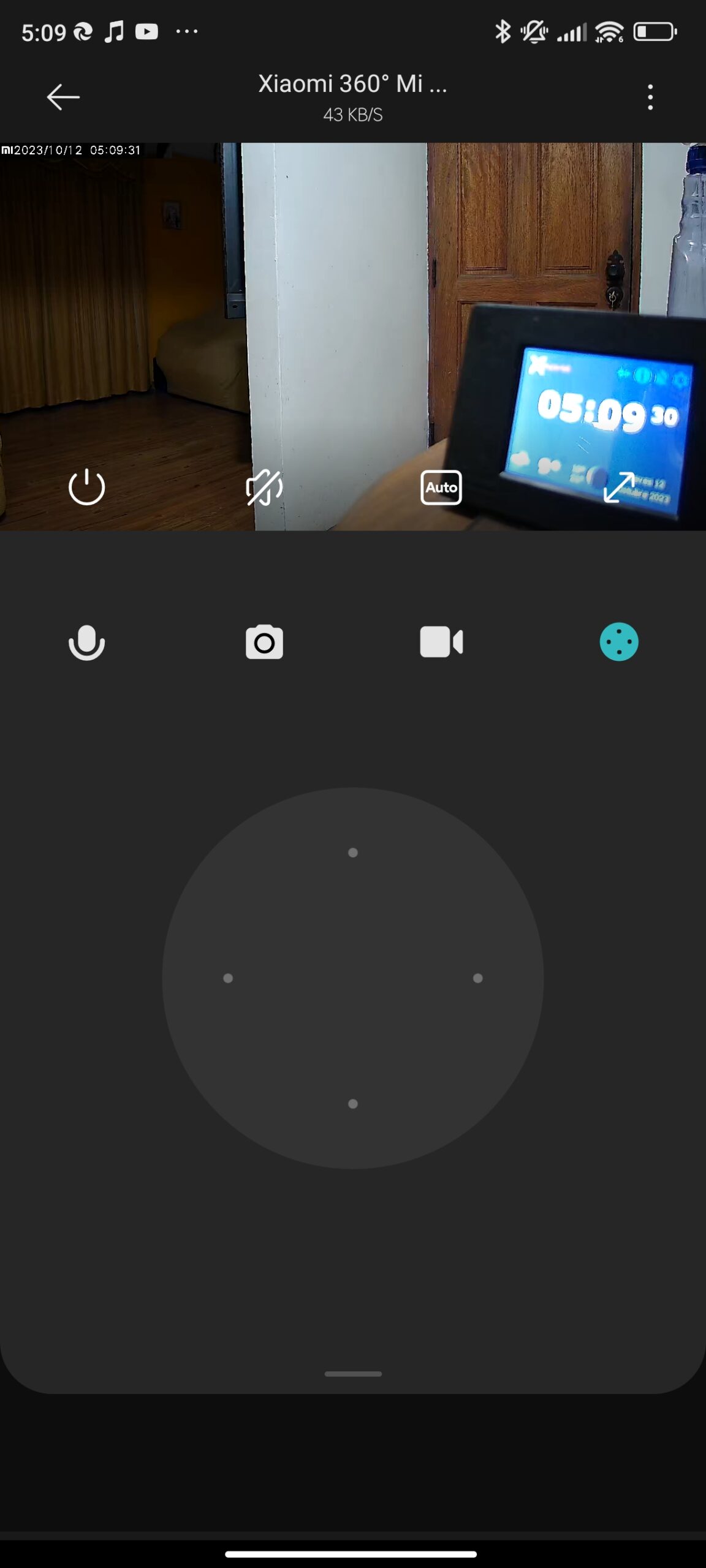Activate the microphone to talk
Viewport: 706px width, 1568px height.
pos(86,642)
